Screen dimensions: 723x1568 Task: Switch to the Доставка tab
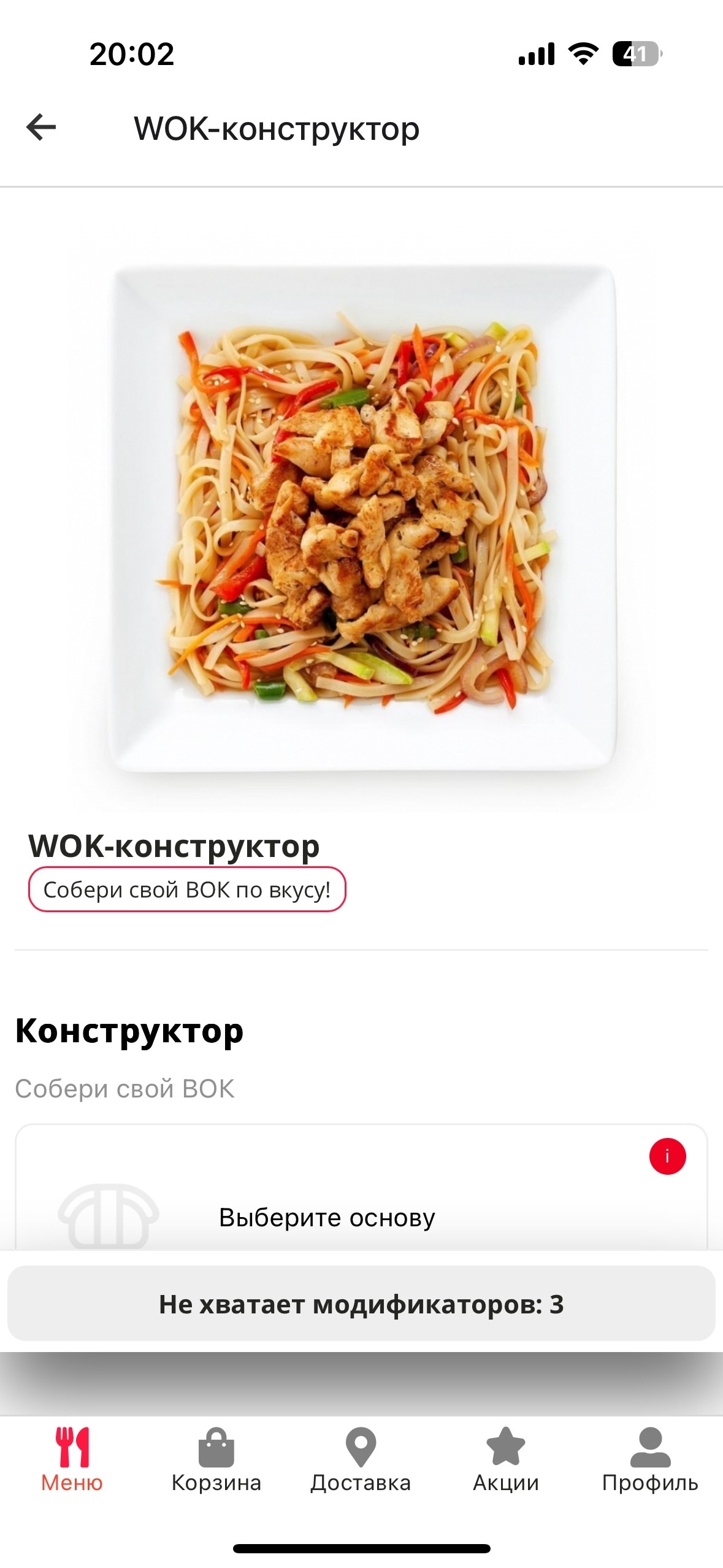[361, 1460]
